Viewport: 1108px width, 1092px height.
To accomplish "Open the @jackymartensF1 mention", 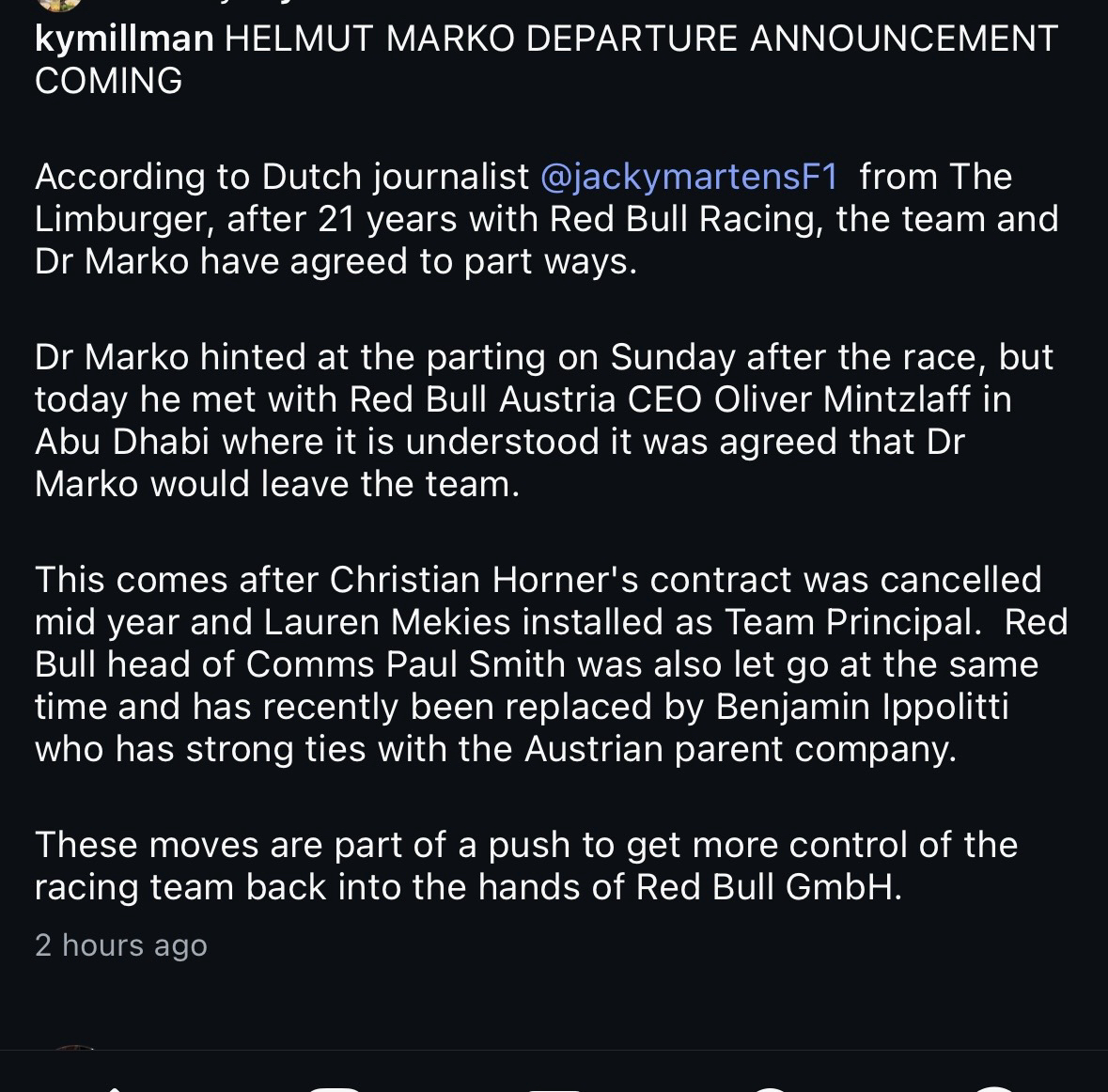I will click(x=689, y=177).
